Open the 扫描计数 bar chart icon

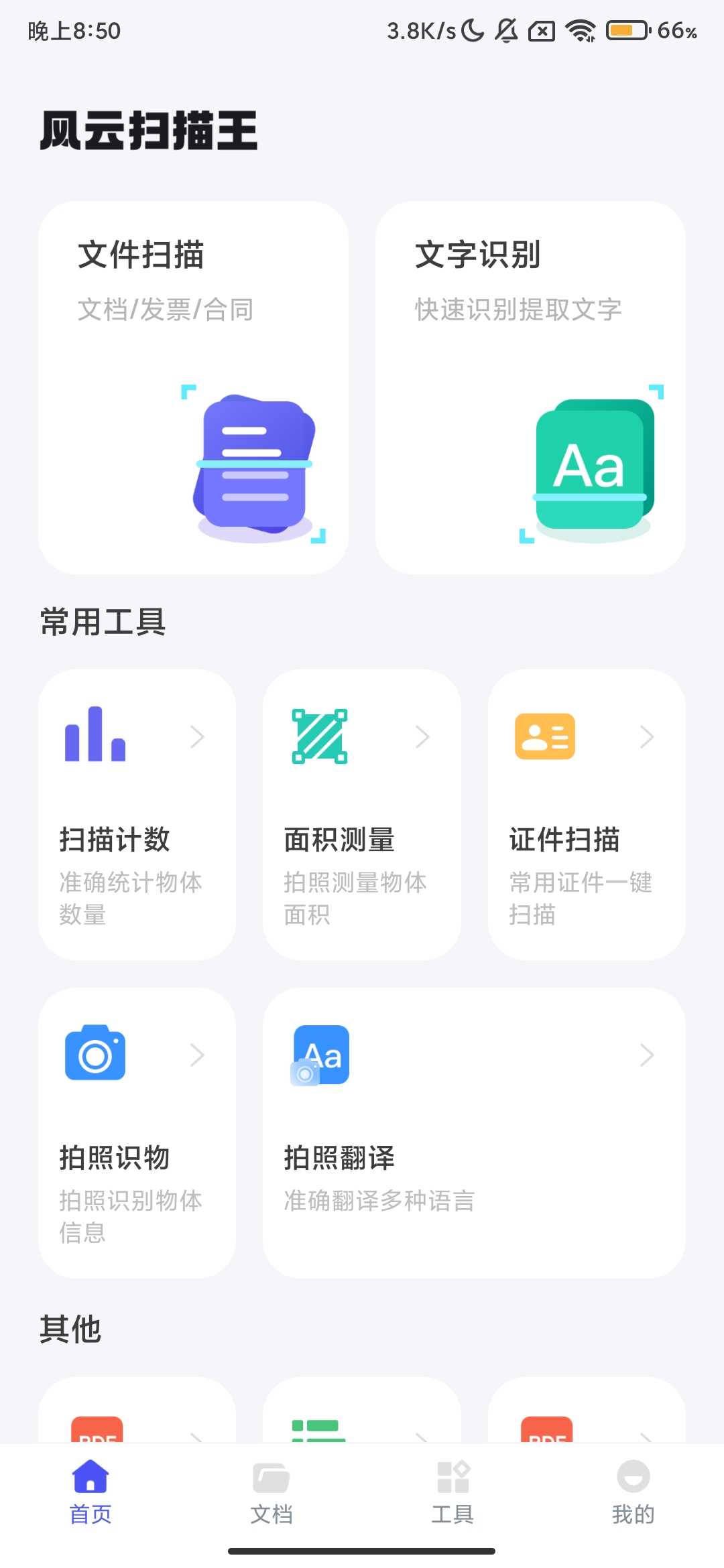pos(95,735)
